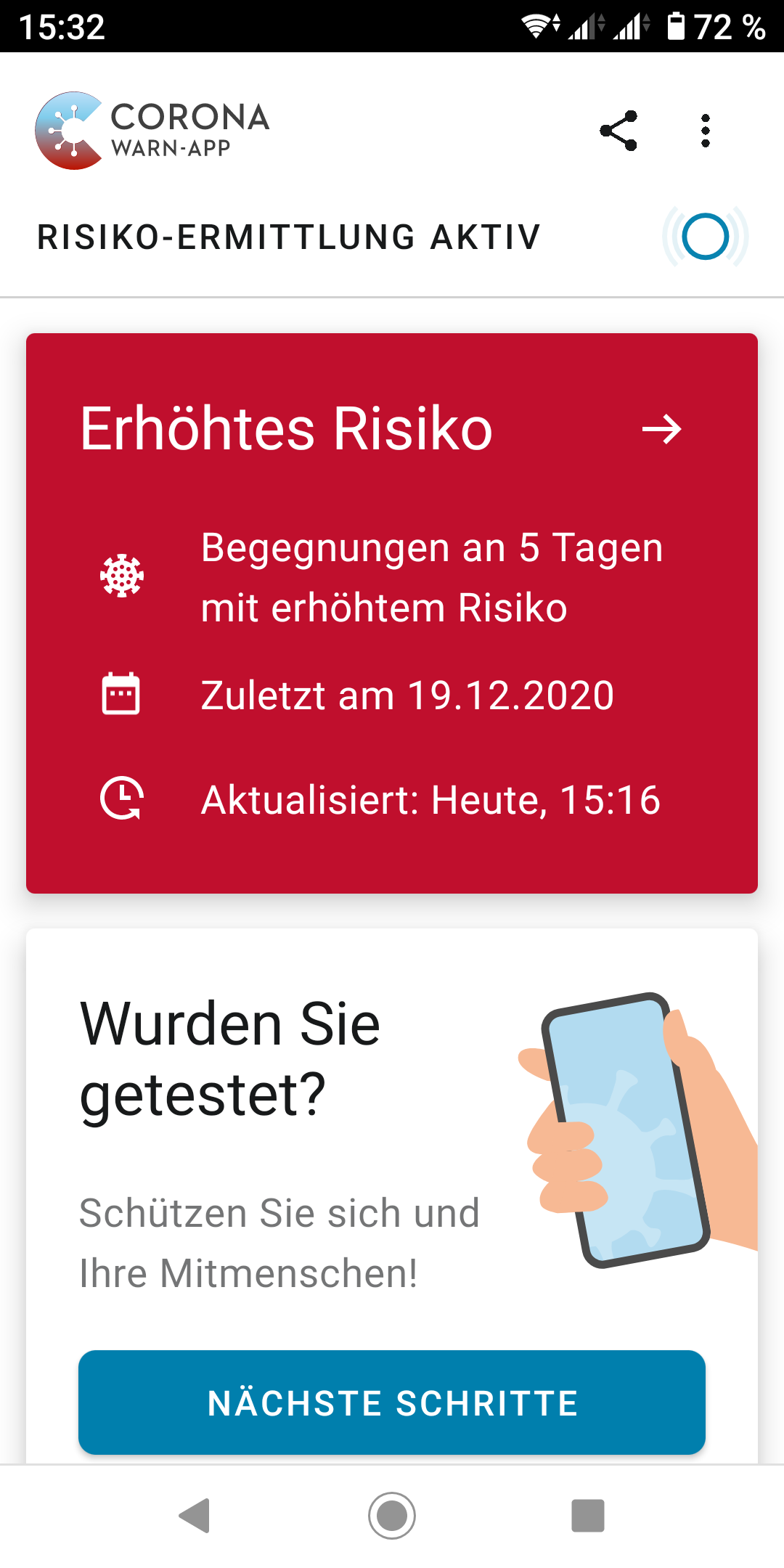Share the Corona-Warn-App

tap(618, 131)
